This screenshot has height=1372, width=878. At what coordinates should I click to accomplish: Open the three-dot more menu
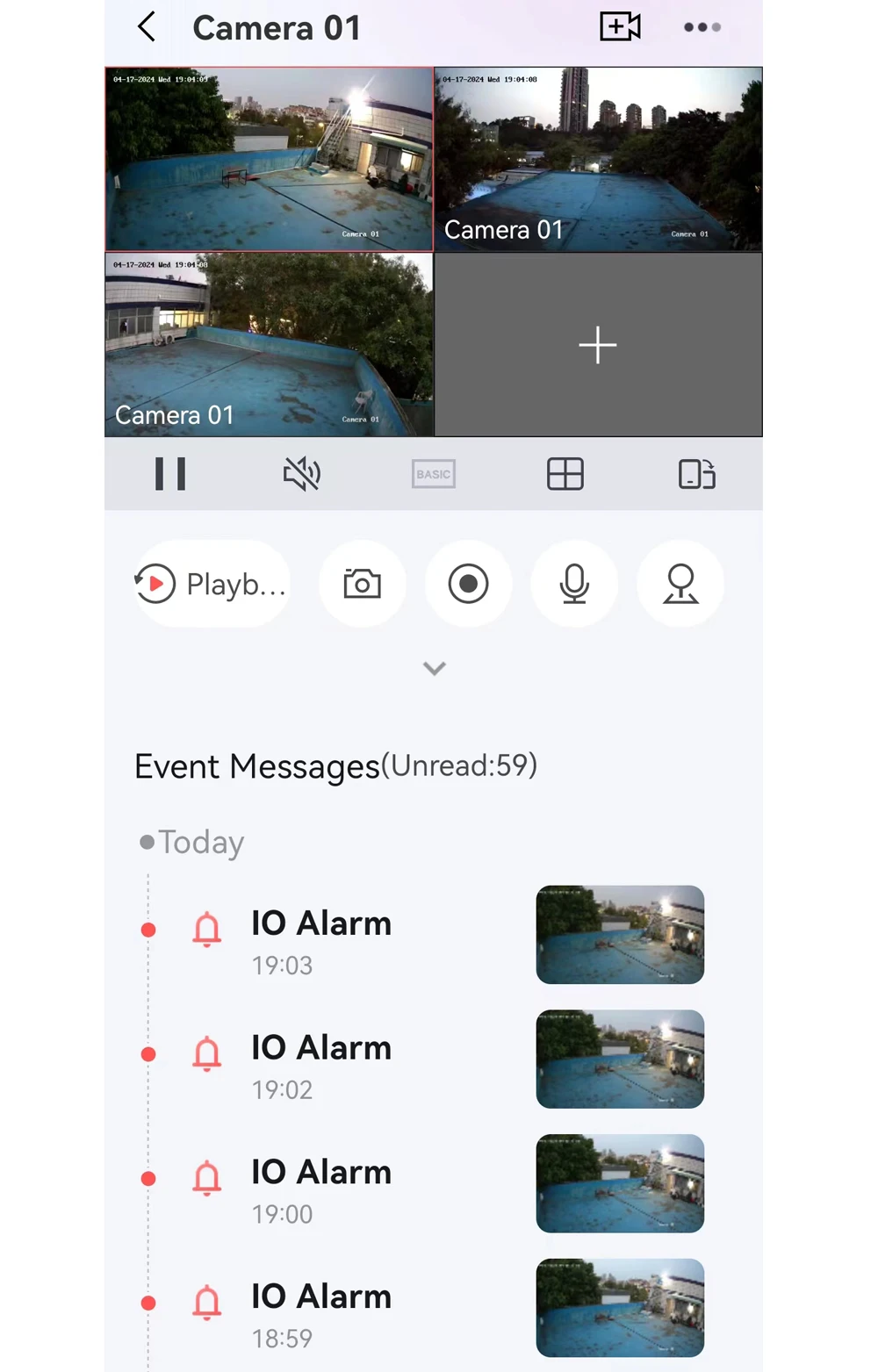pyautogui.click(x=702, y=27)
